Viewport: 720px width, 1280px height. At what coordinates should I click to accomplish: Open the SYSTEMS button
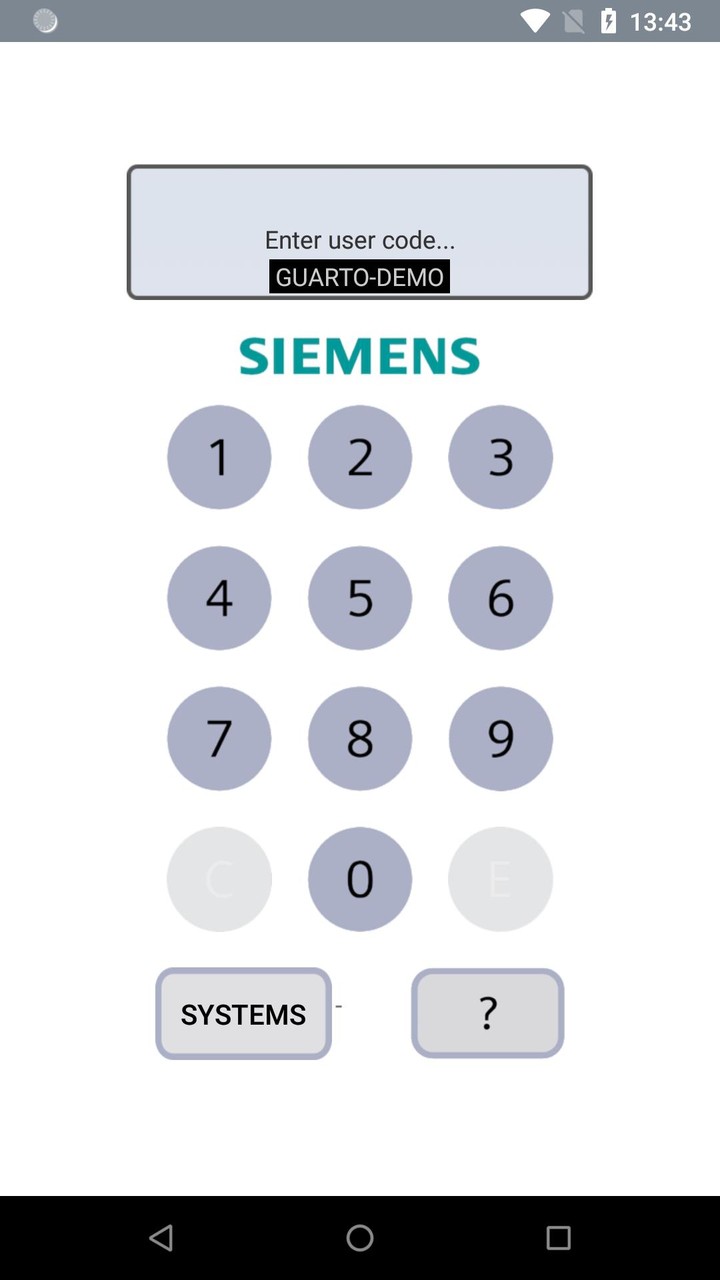point(243,1013)
